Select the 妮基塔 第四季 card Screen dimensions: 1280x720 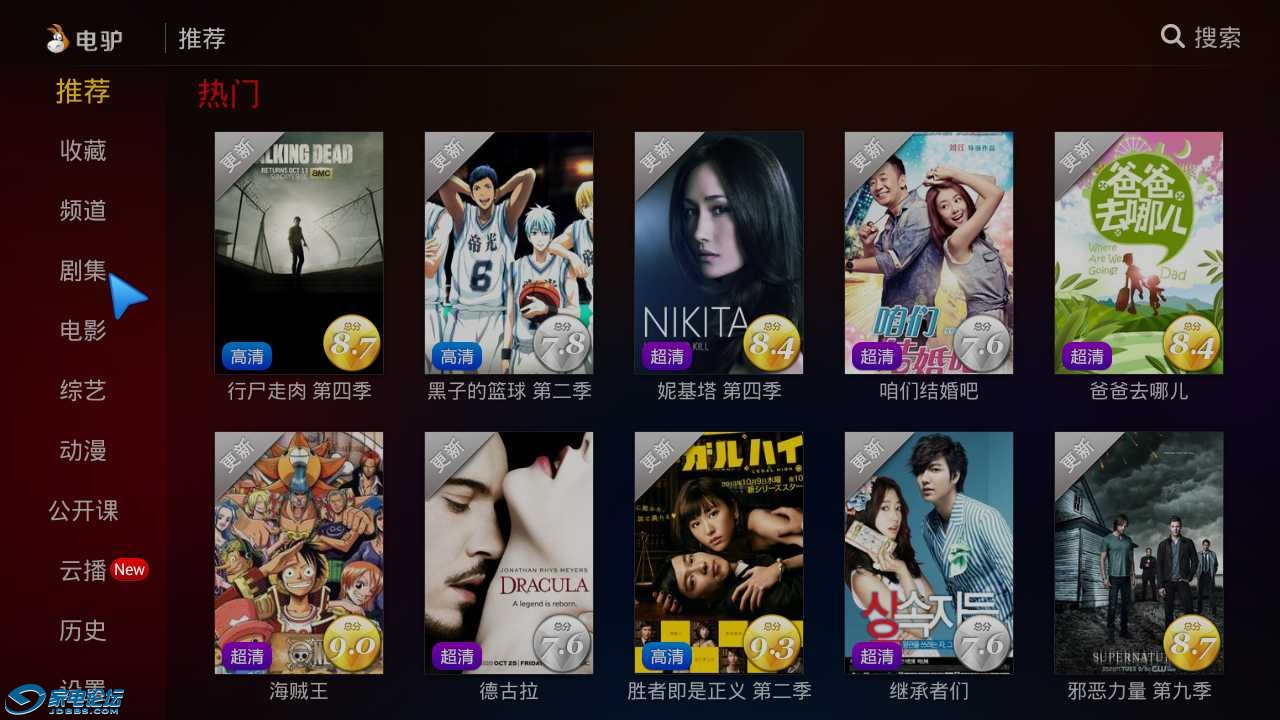click(x=719, y=253)
